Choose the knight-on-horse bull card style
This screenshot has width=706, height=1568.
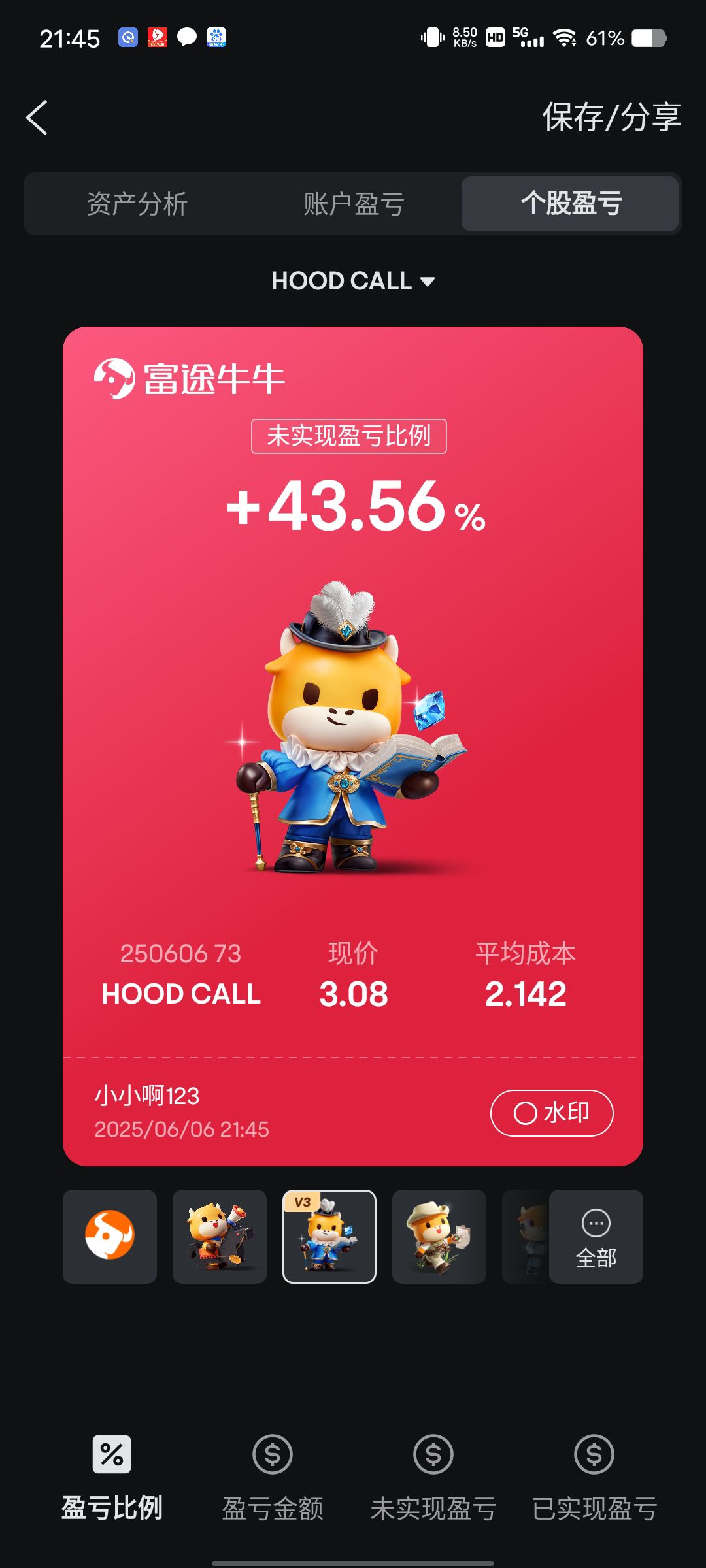pos(220,1236)
